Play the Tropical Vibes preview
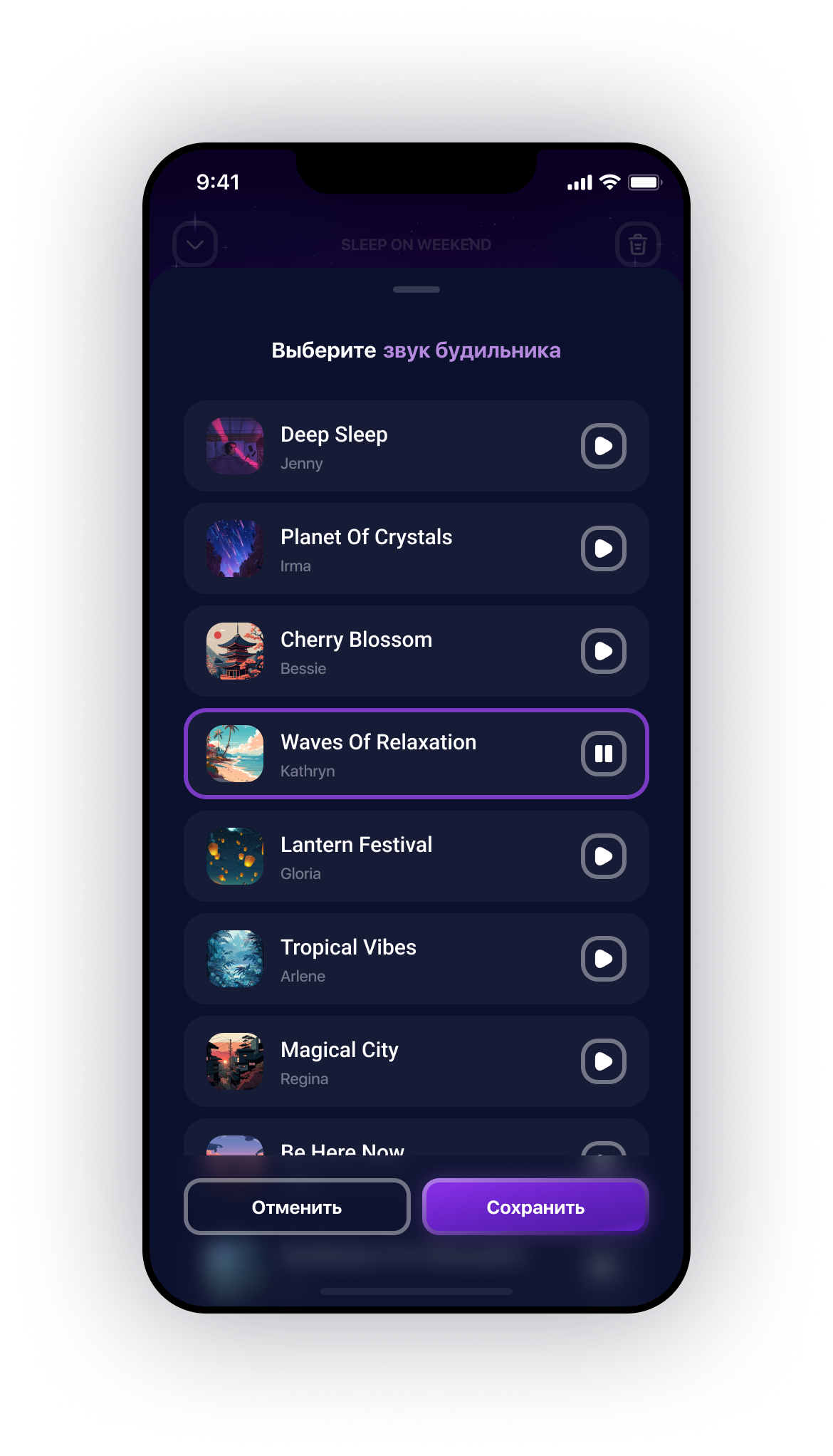Viewport: 833px width, 1456px height. click(x=603, y=959)
